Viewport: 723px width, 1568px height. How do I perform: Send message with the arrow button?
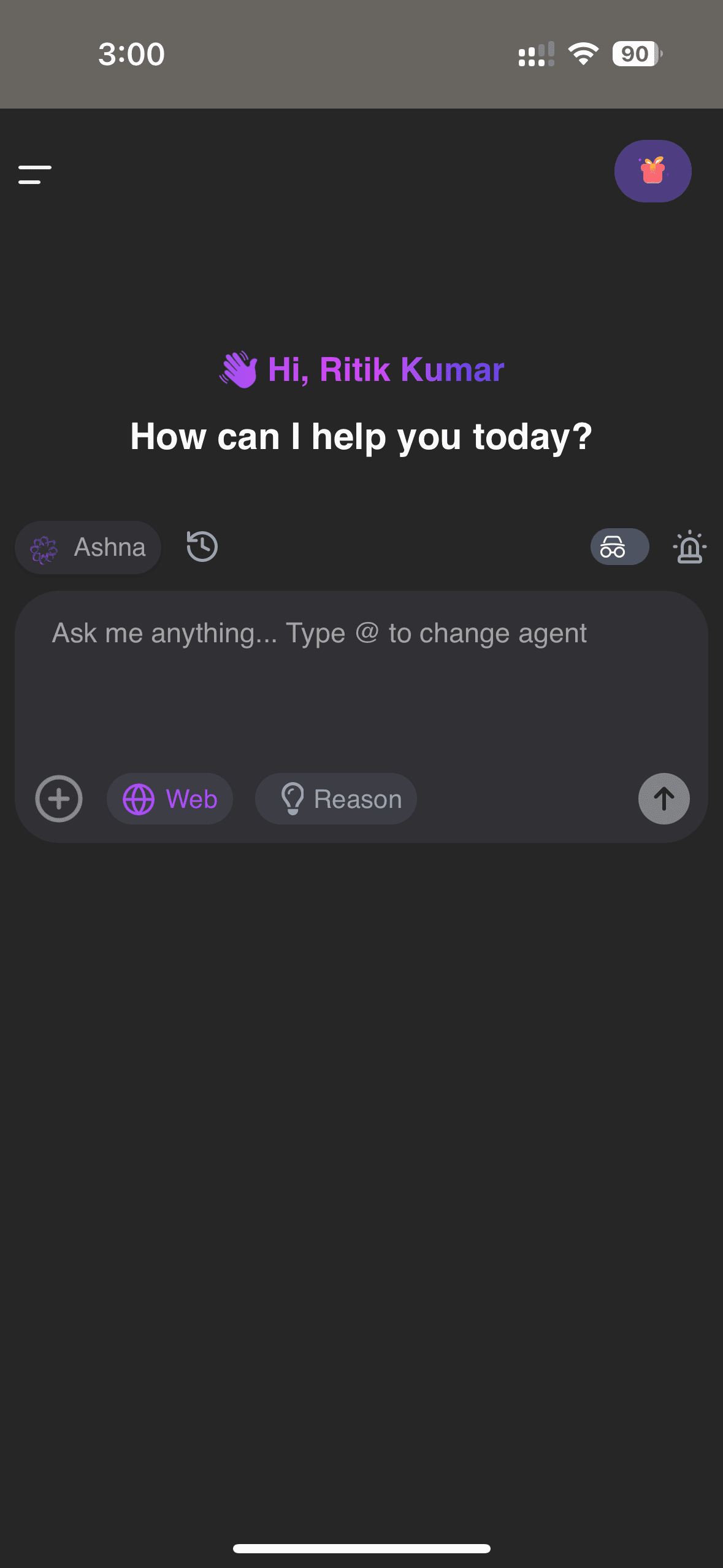(x=664, y=799)
